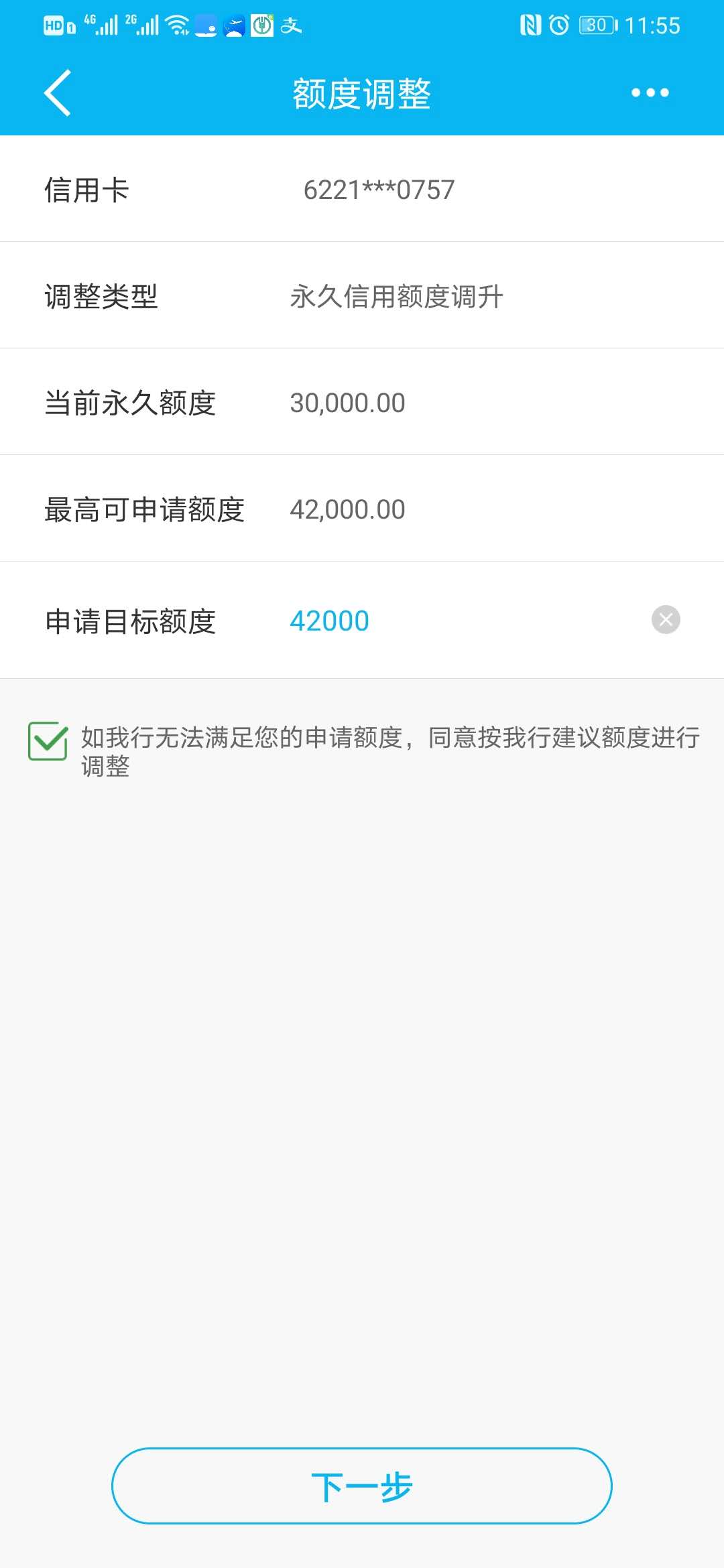Tap the WiFi status bar icon

click(x=177, y=25)
